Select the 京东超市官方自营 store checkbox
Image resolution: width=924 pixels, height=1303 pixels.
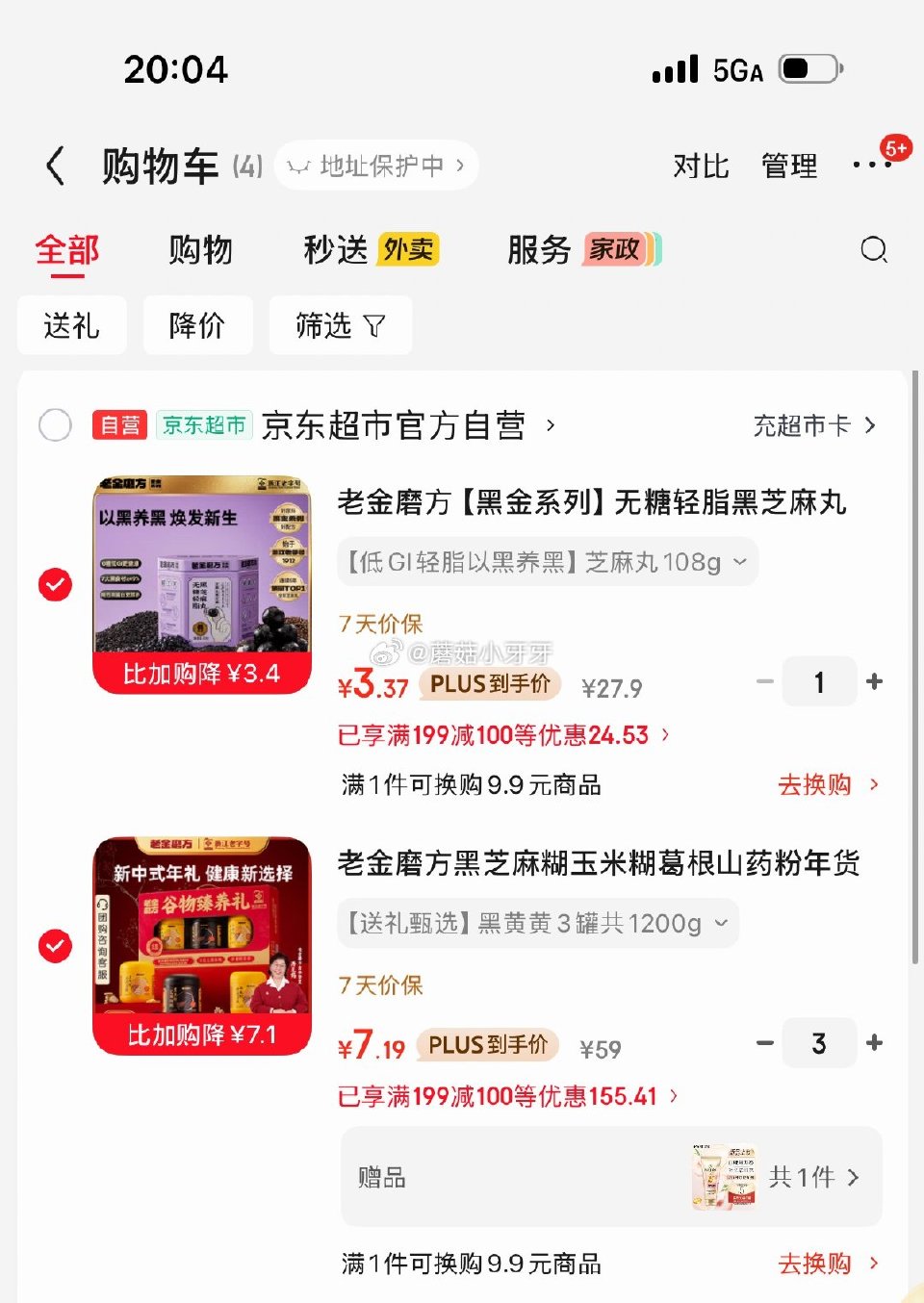pyautogui.click(x=55, y=425)
